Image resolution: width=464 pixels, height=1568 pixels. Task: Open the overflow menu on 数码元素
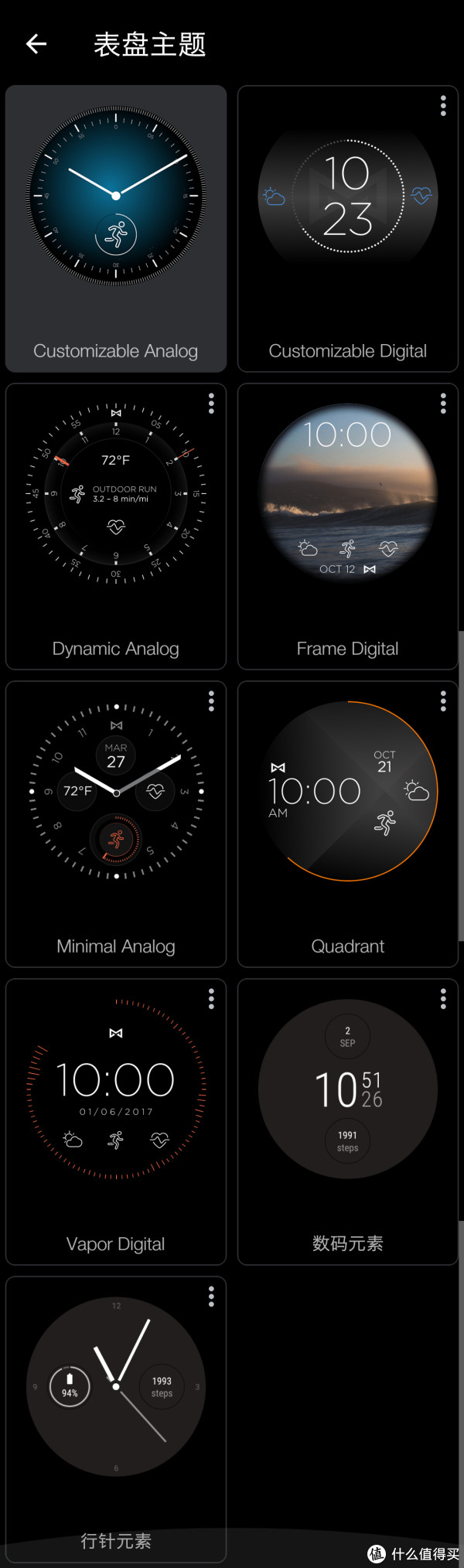[443, 999]
